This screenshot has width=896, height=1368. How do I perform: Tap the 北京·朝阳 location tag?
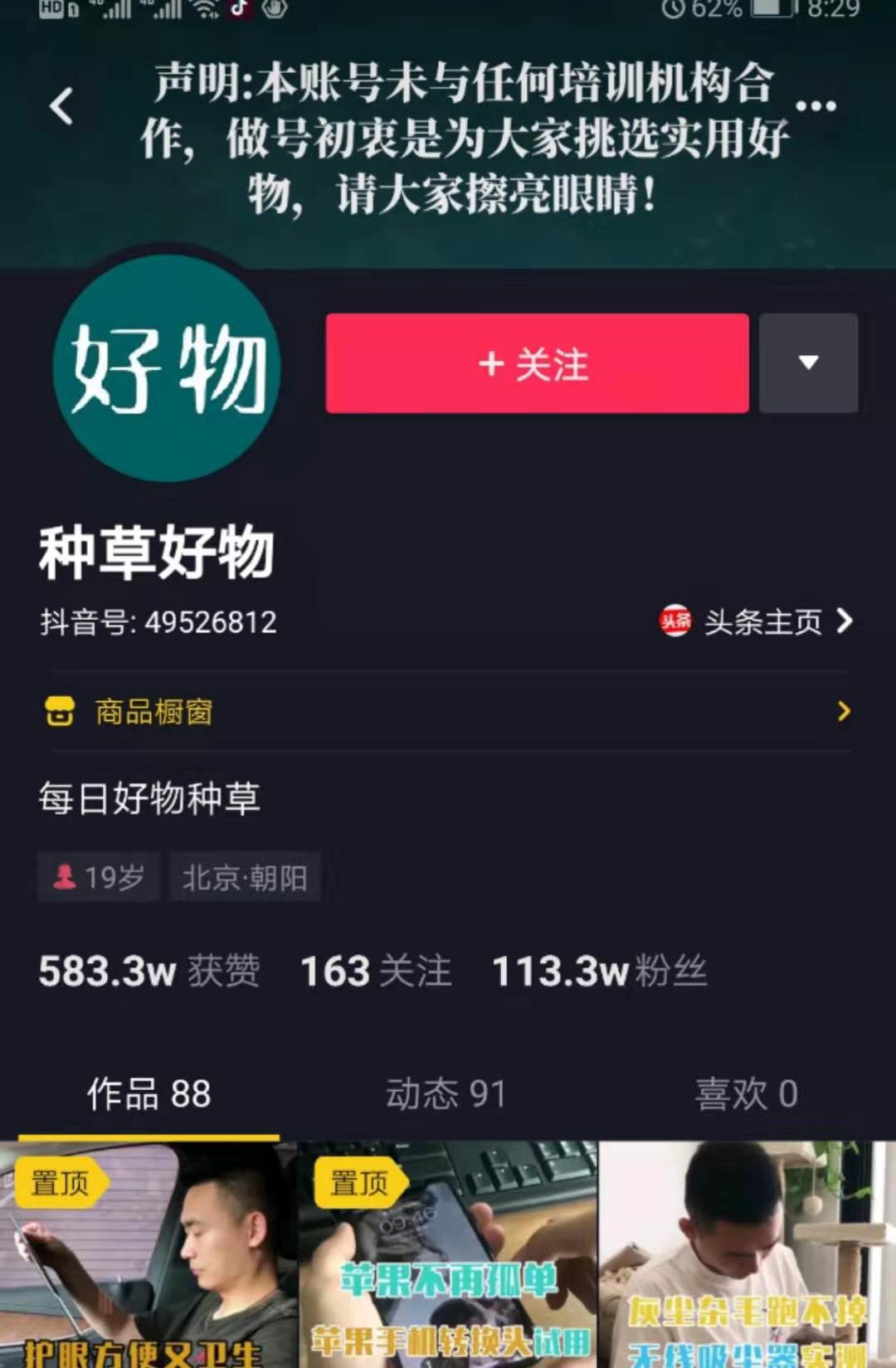click(245, 877)
